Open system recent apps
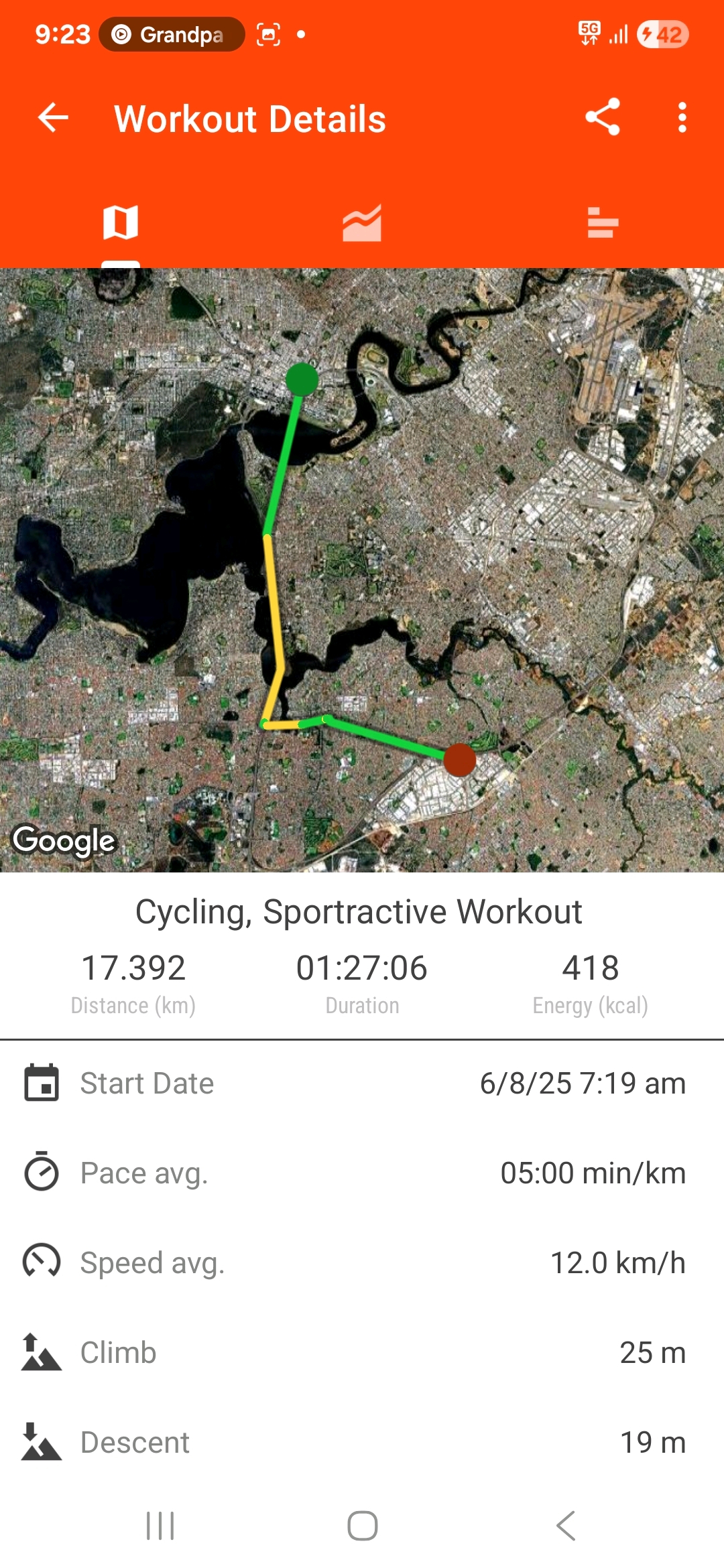Image resolution: width=724 pixels, height=1568 pixels. [160, 1526]
